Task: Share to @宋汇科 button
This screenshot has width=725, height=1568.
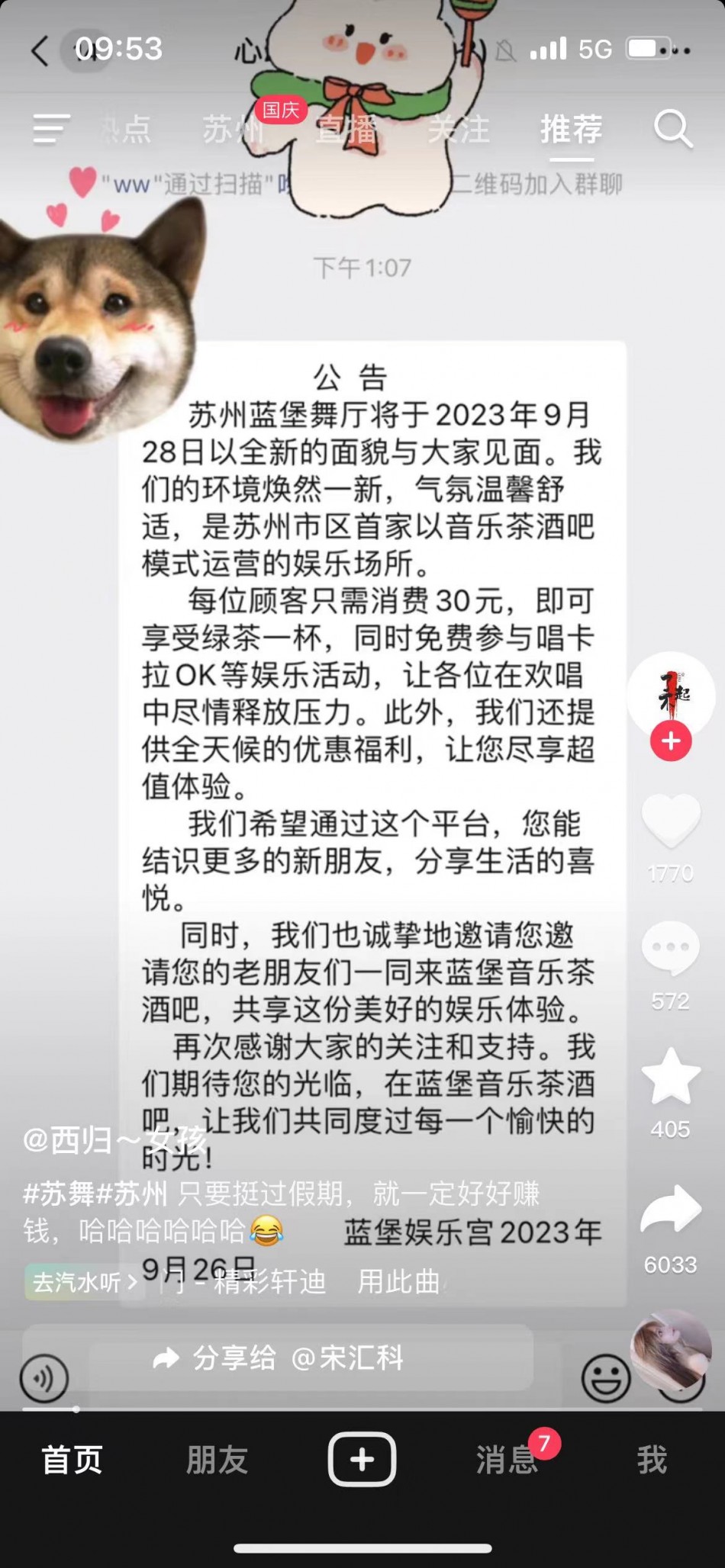Action: tap(278, 1358)
